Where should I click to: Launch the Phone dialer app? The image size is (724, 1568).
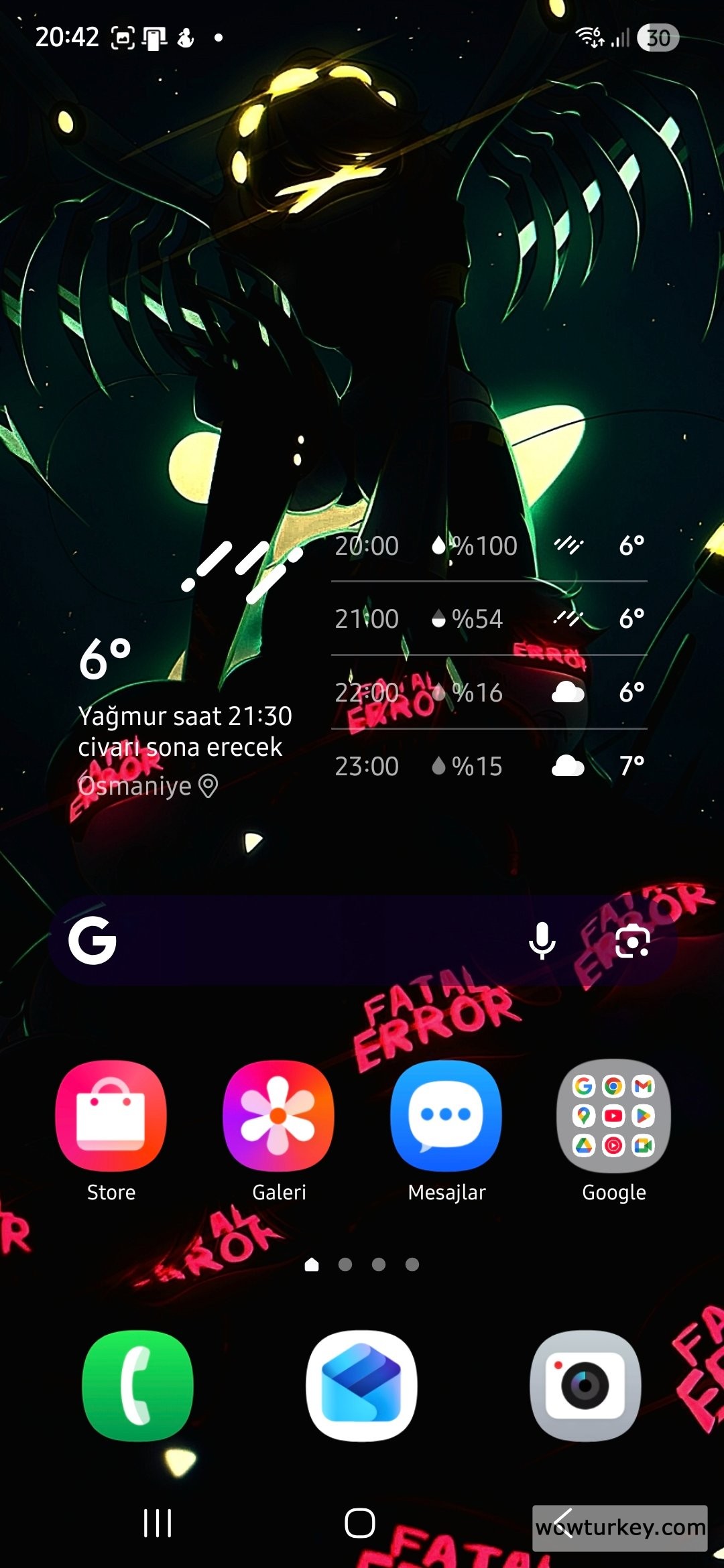[138, 1386]
